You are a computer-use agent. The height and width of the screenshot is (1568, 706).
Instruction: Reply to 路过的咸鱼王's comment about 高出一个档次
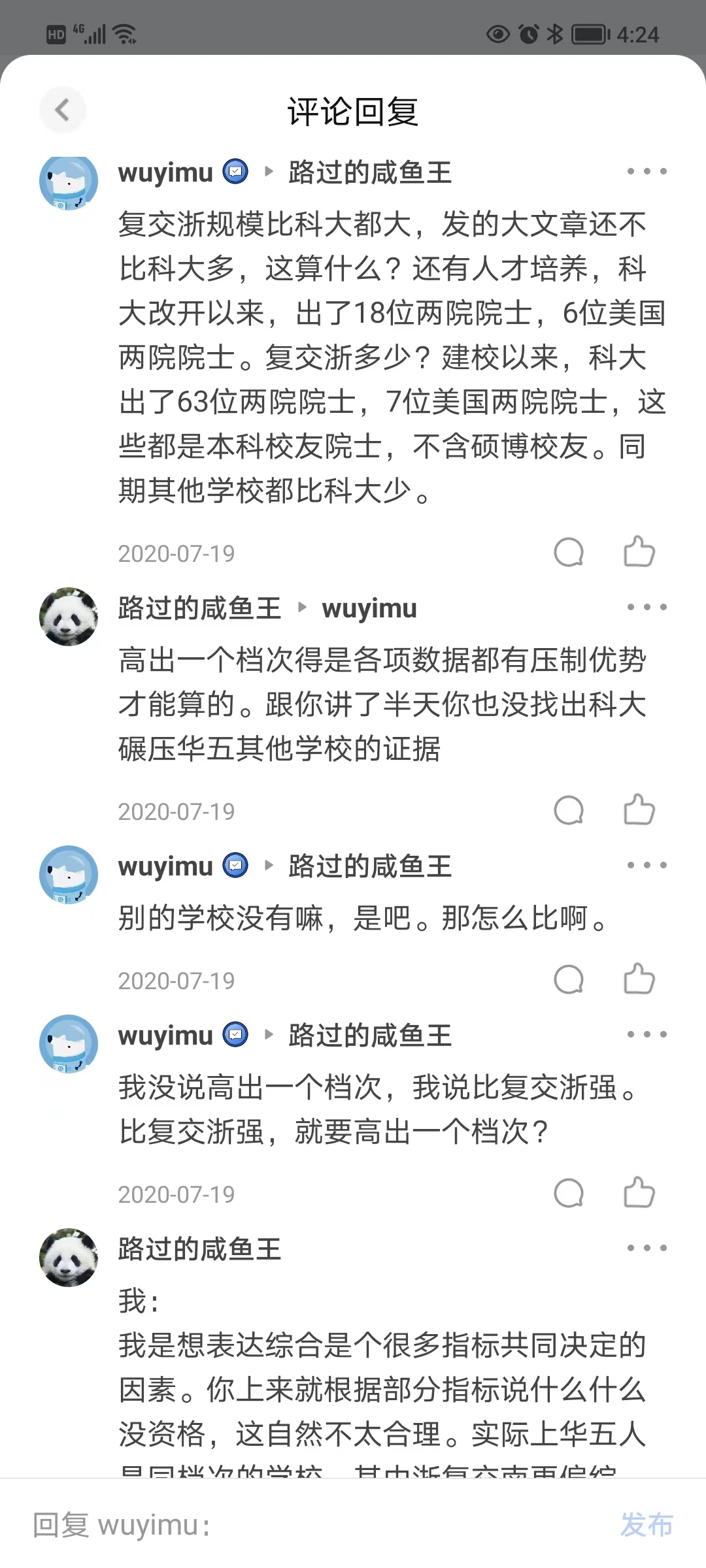(x=568, y=810)
